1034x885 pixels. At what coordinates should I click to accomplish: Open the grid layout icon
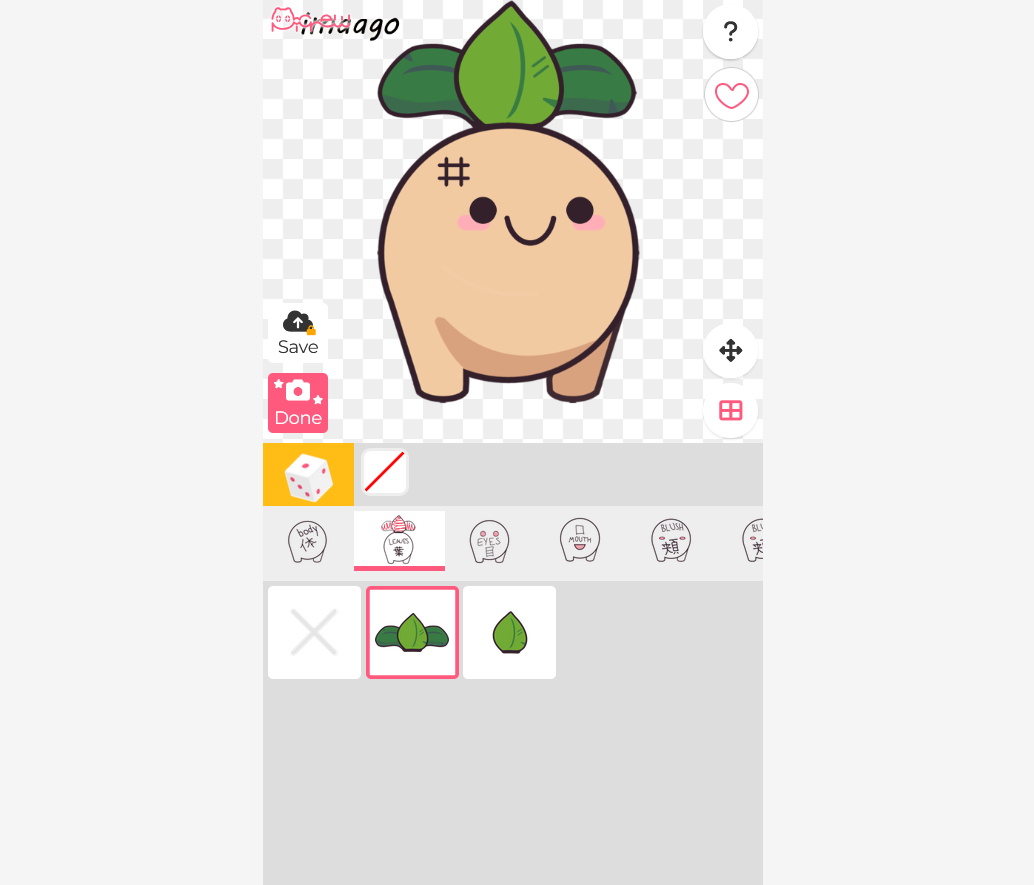[x=730, y=411]
